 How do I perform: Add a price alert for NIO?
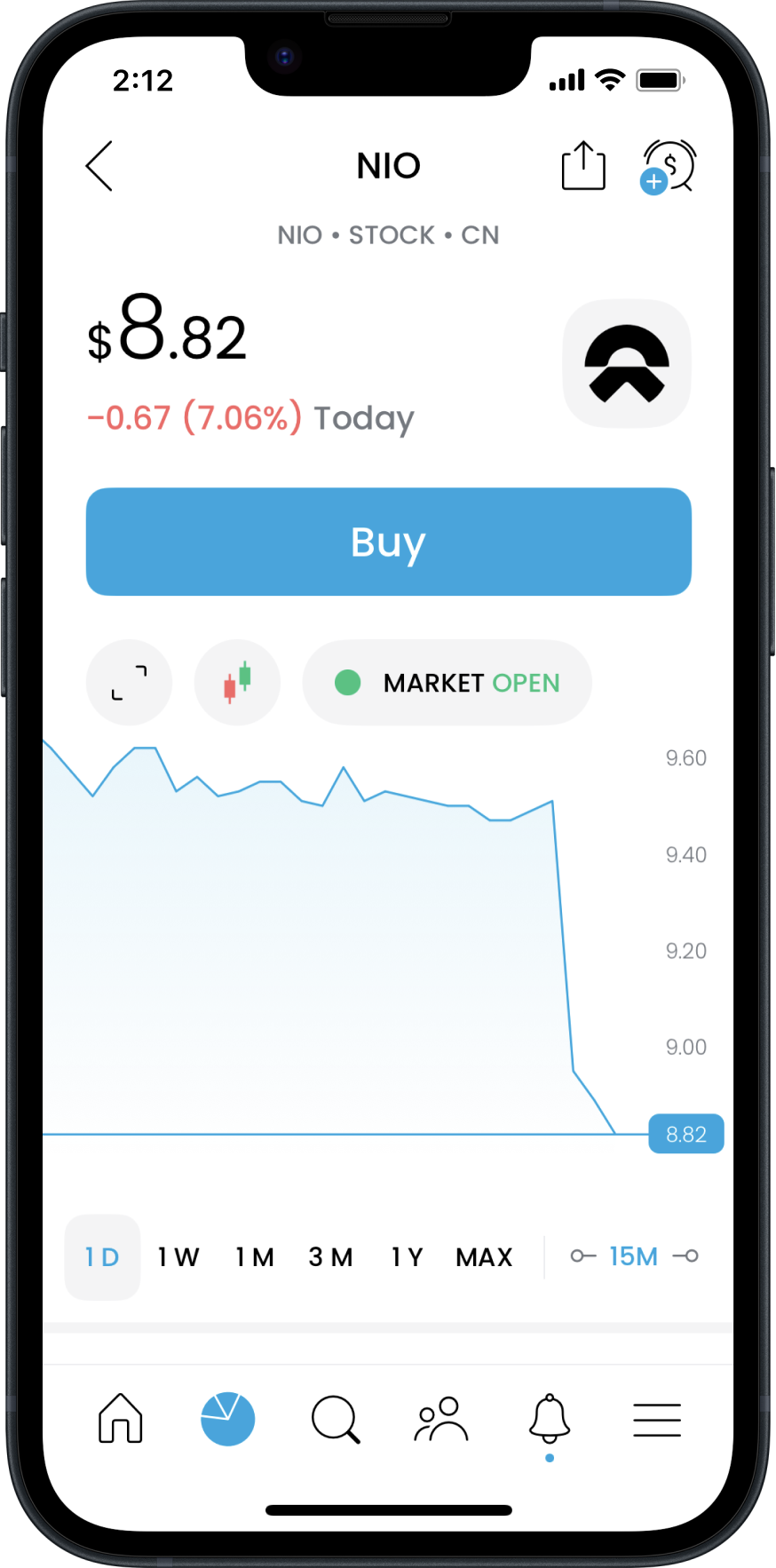tap(669, 166)
